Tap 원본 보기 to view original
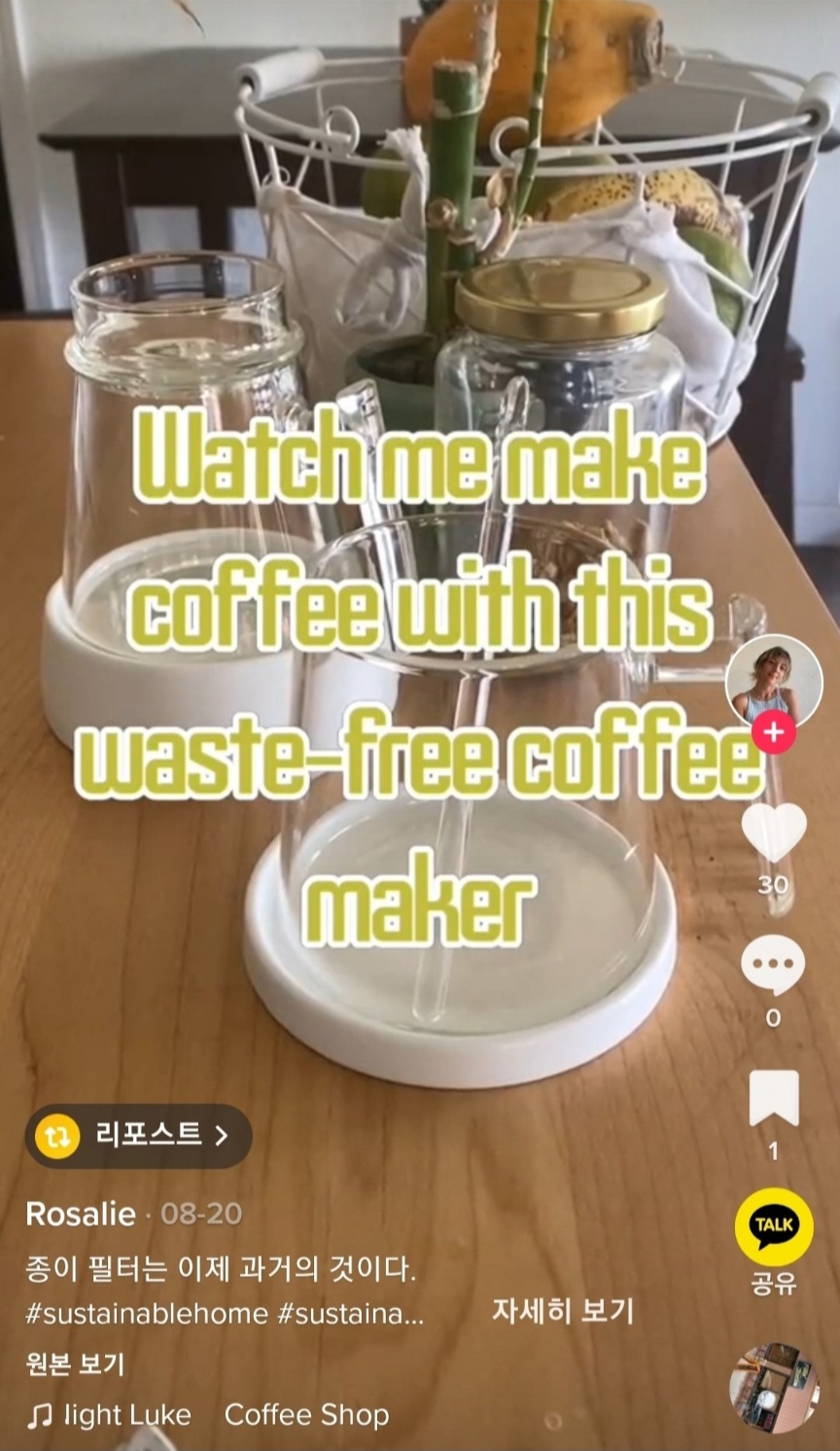This screenshot has width=840, height=1451. click(75, 1363)
